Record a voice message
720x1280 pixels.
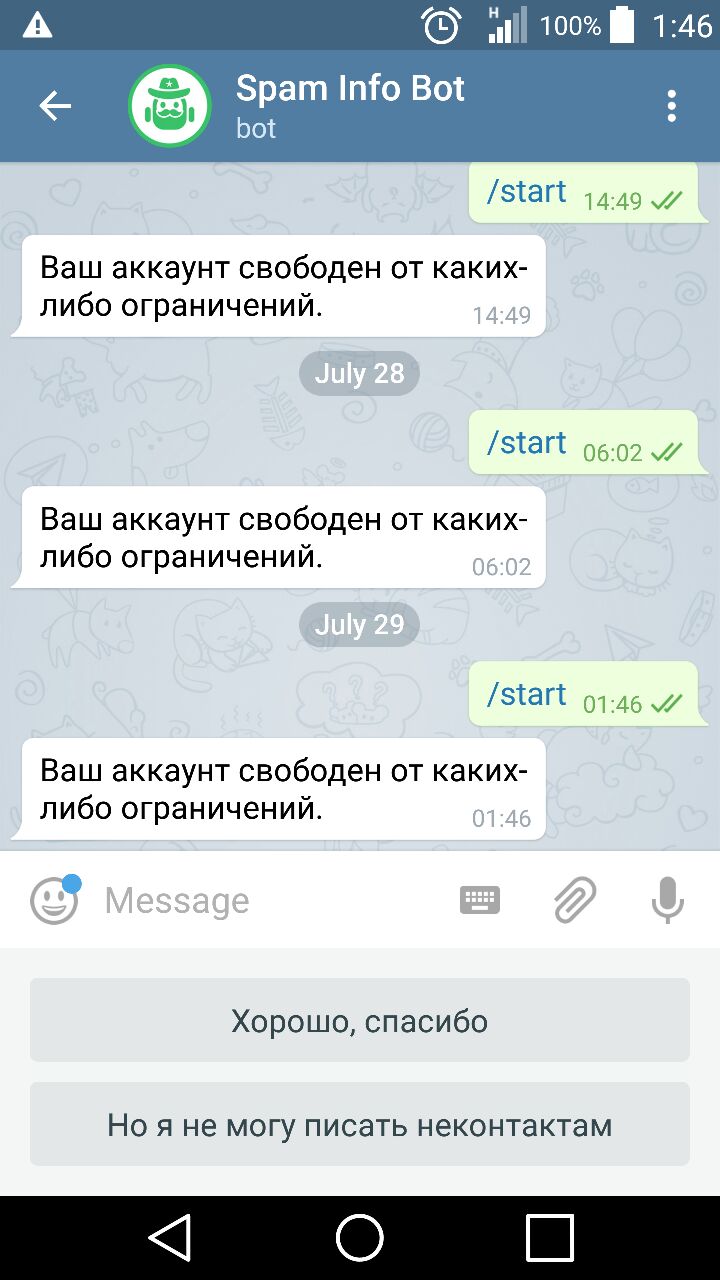coord(667,900)
